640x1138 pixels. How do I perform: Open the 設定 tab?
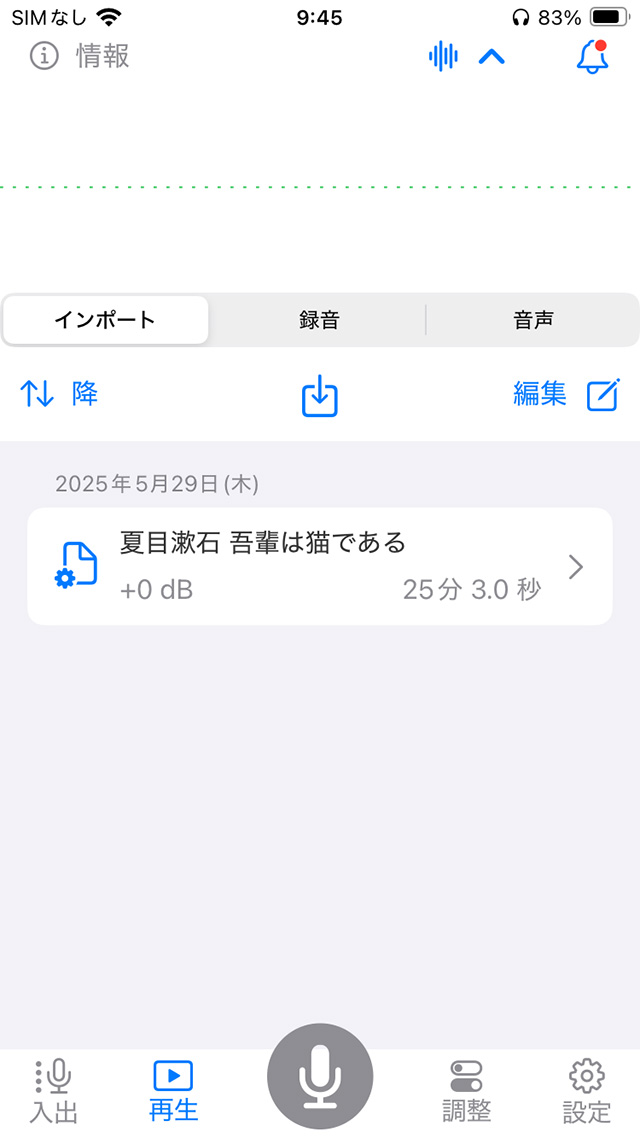click(x=586, y=1092)
